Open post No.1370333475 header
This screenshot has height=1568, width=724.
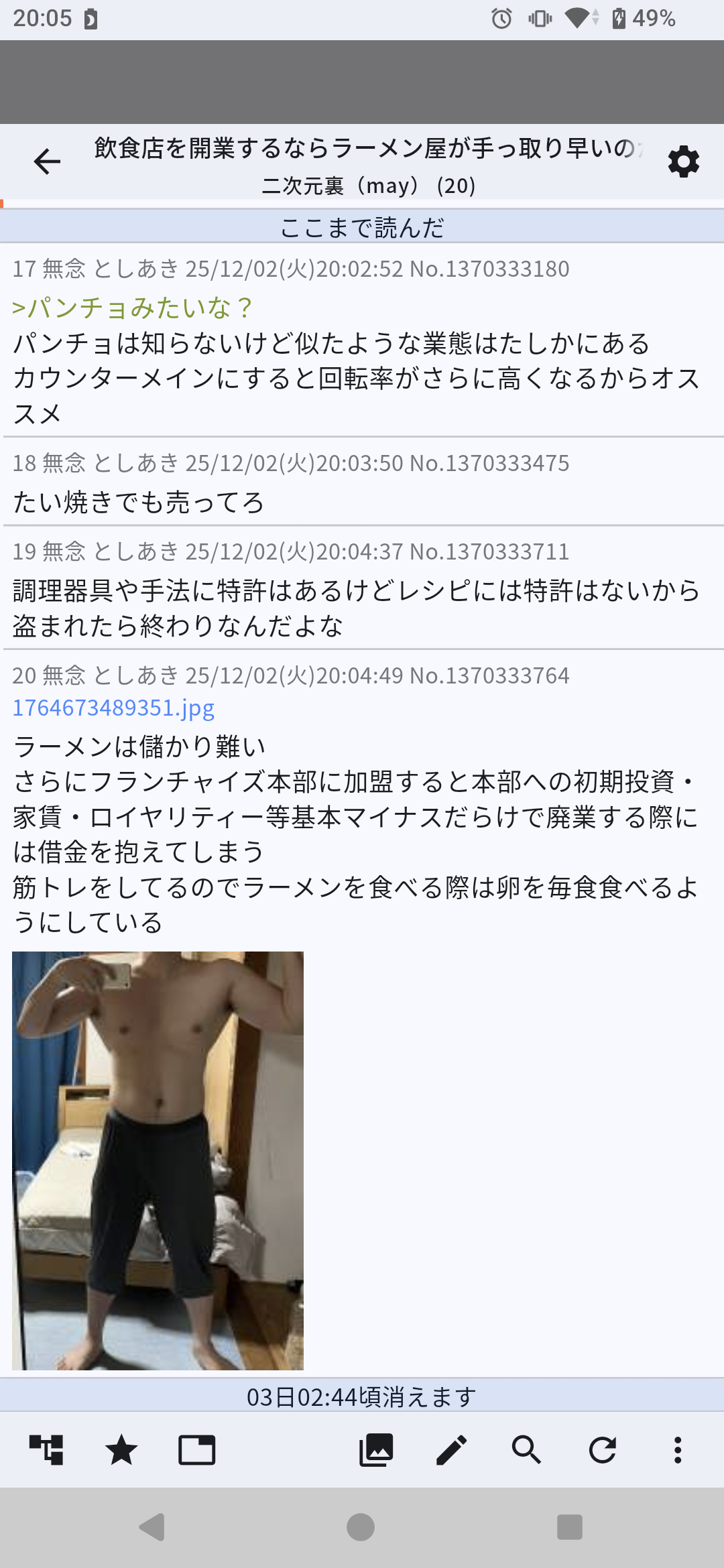click(x=290, y=463)
